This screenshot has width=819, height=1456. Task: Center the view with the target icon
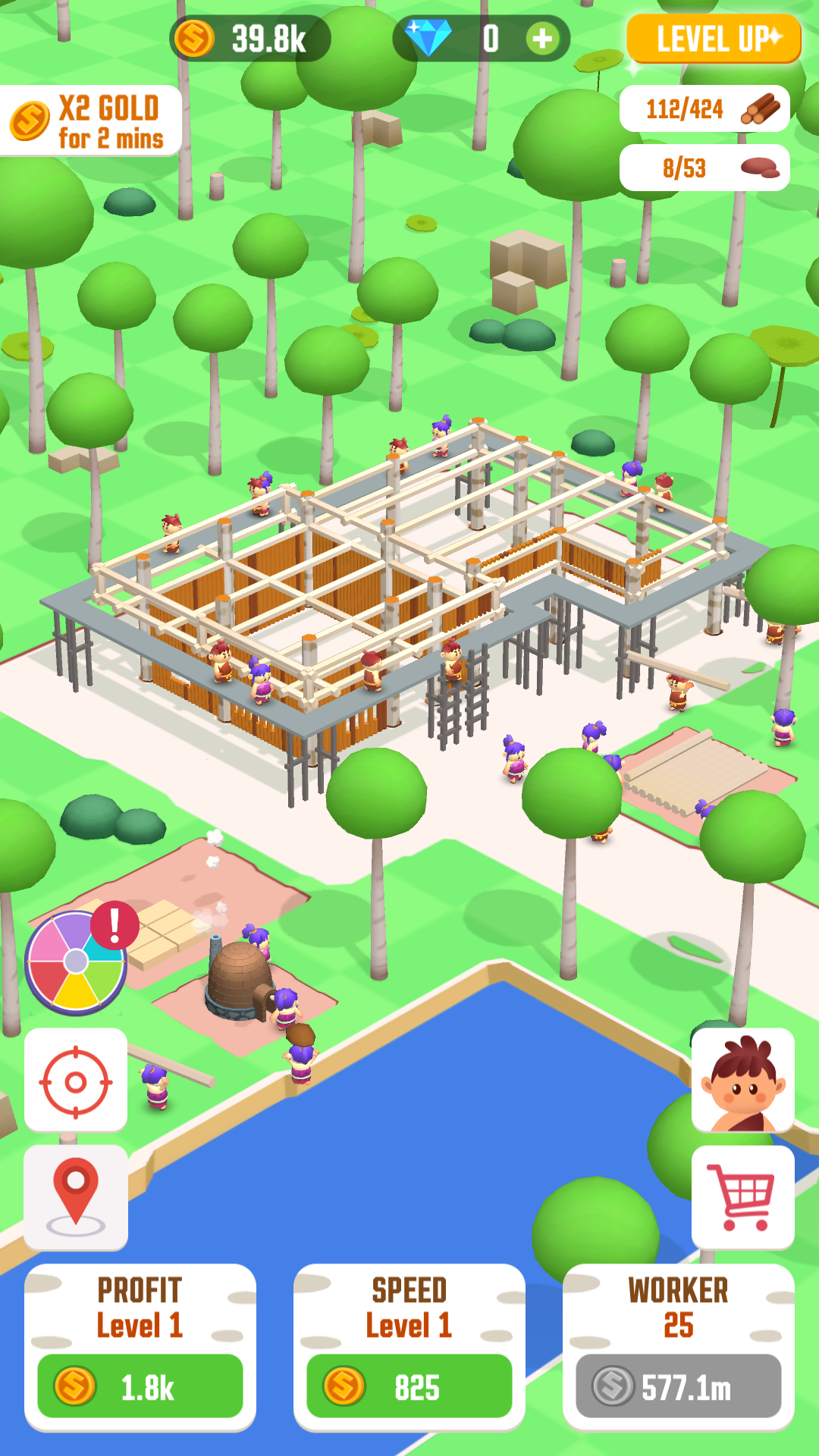tap(76, 1081)
